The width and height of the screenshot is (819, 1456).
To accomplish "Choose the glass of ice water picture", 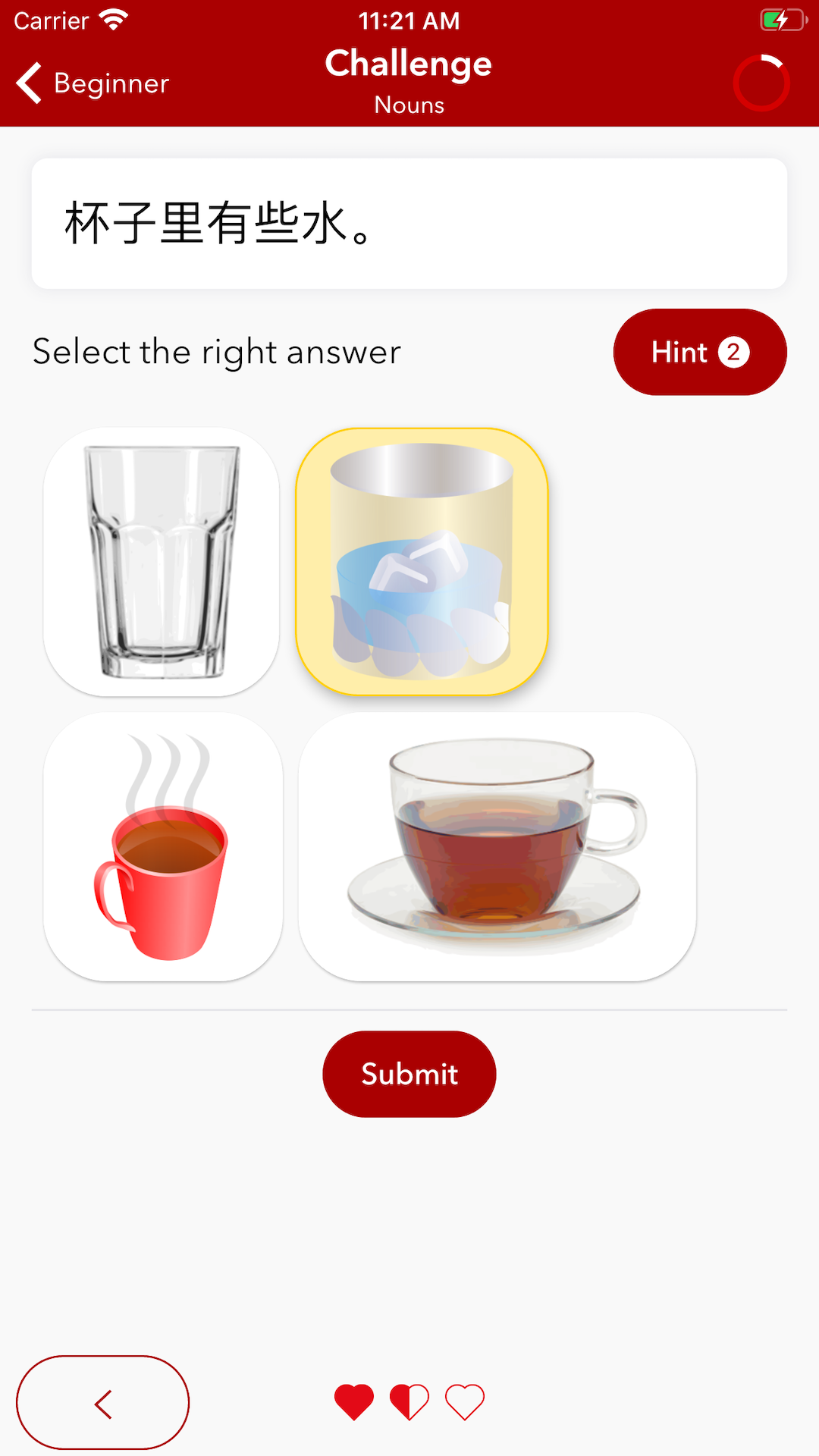I will pos(422,561).
